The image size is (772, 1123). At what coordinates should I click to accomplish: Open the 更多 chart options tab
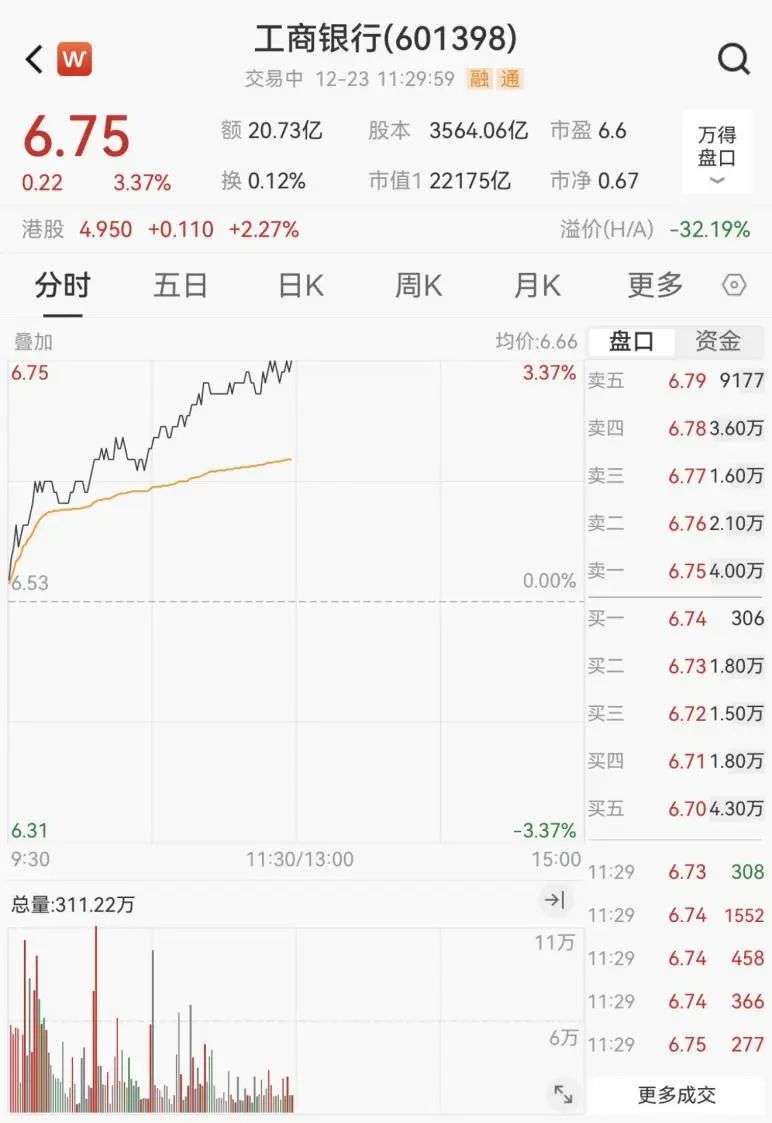pyautogui.click(x=655, y=286)
